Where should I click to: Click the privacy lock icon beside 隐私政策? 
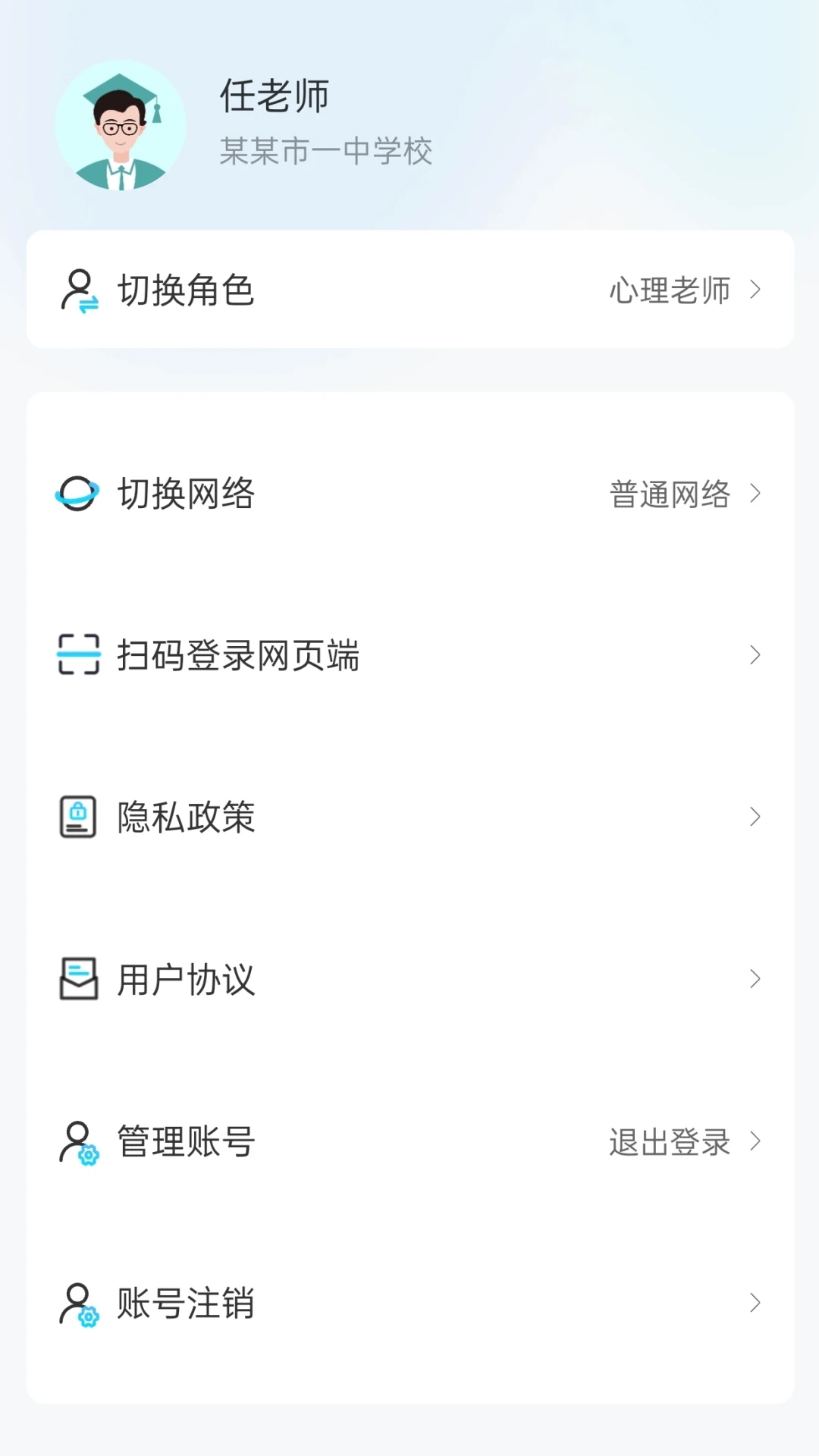(78, 817)
